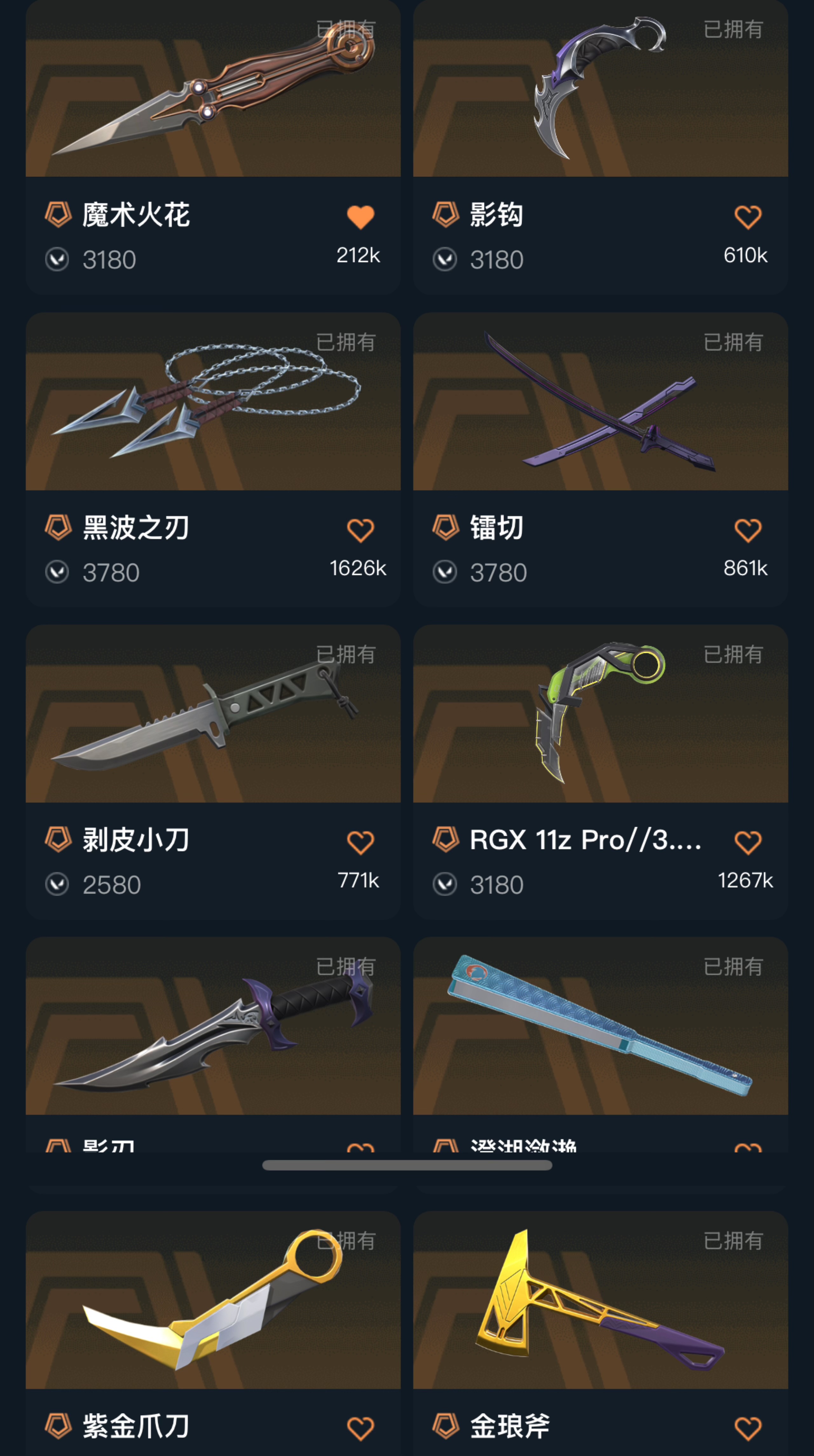Open the 影刃 dagger card

pyautogui.click(x=213, y=1027)
